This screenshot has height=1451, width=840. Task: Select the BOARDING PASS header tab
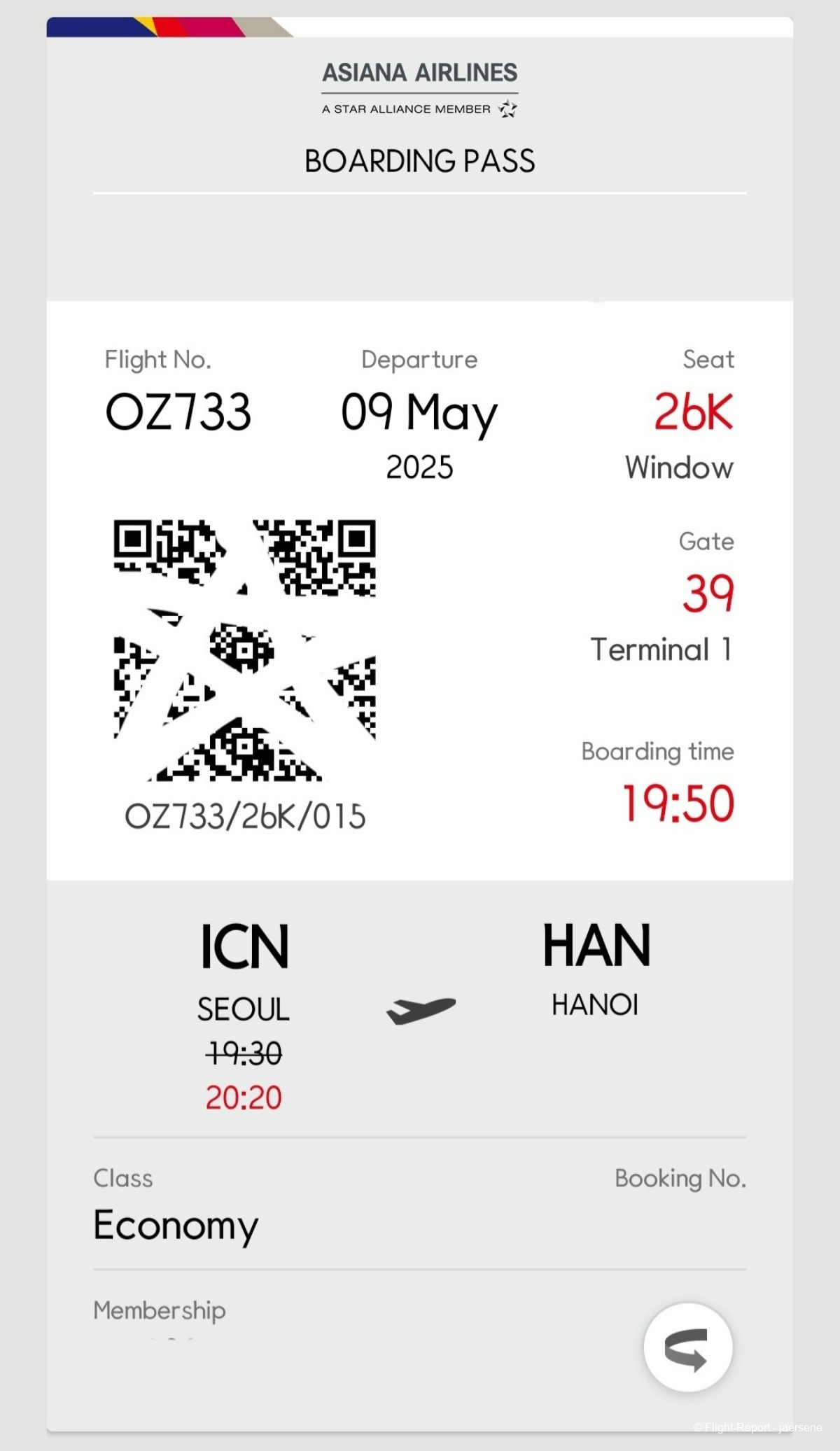pyautogui.click(x=419, y=161)
